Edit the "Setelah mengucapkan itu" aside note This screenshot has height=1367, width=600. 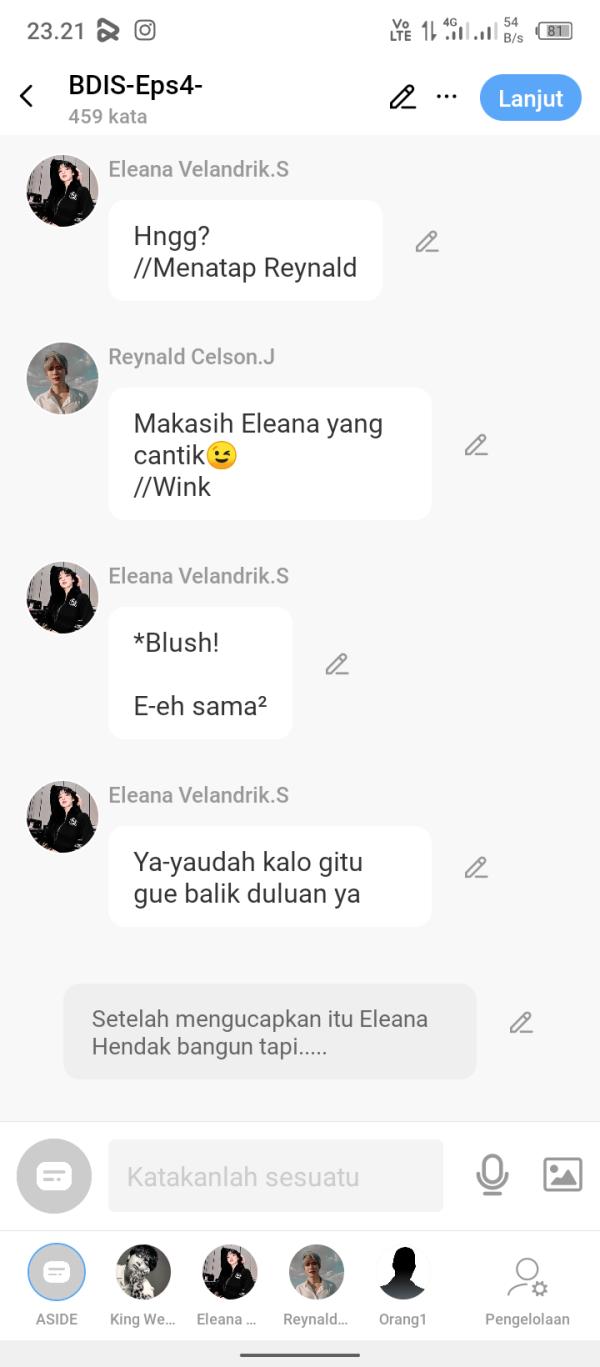pyautogui.click(x=520, y=1023)
